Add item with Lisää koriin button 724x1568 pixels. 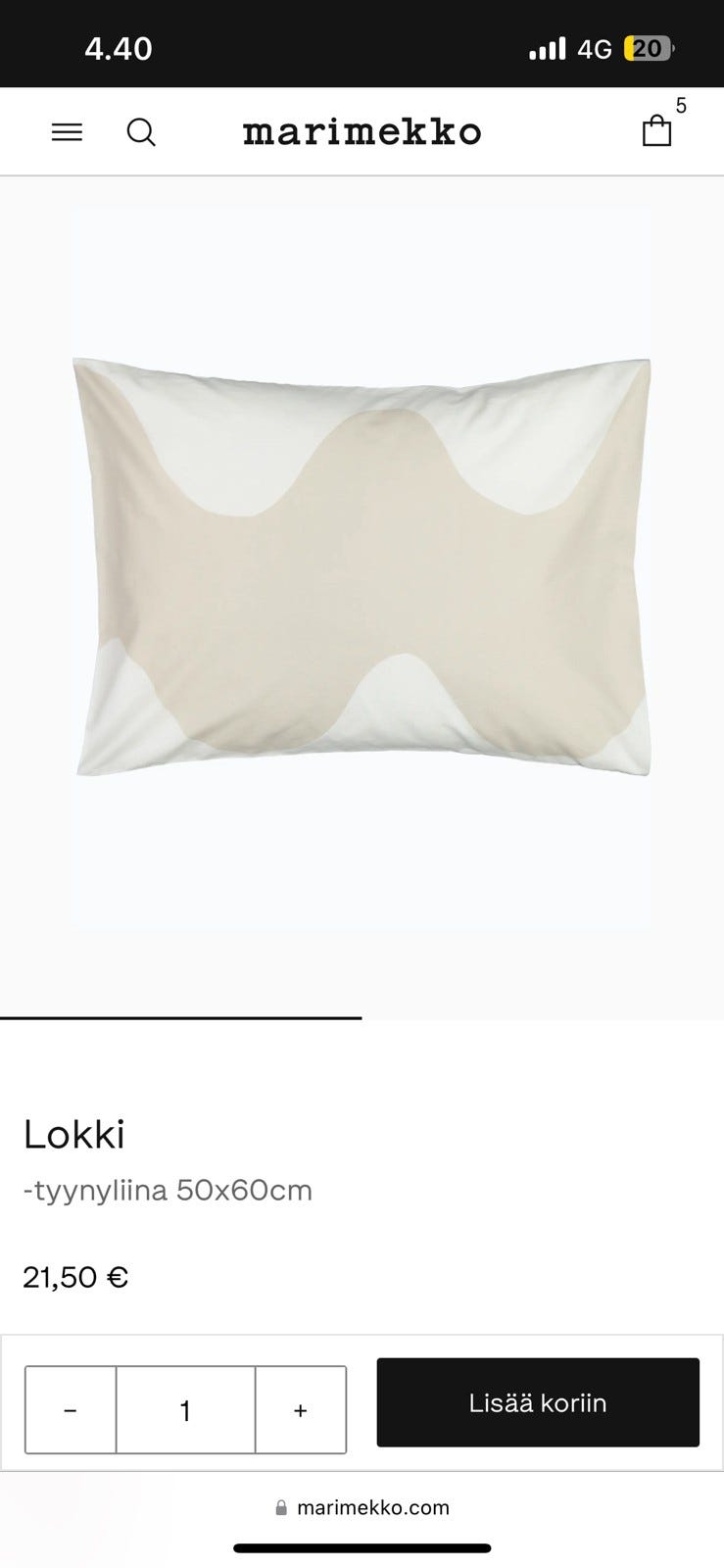pyautogui.click(x=538, y=1402)
